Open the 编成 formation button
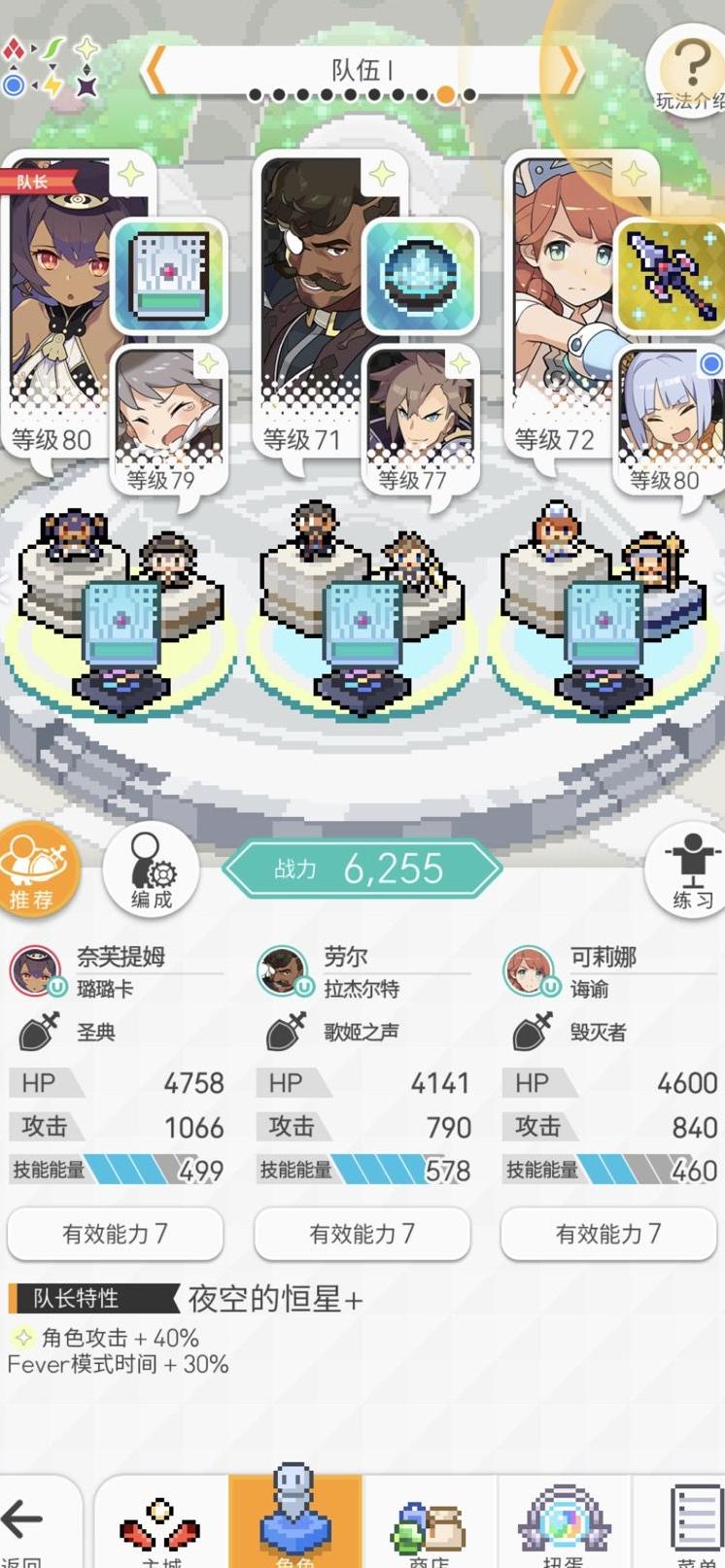Viewport: 725px width, 1568px height. click(x=152, y=871)
